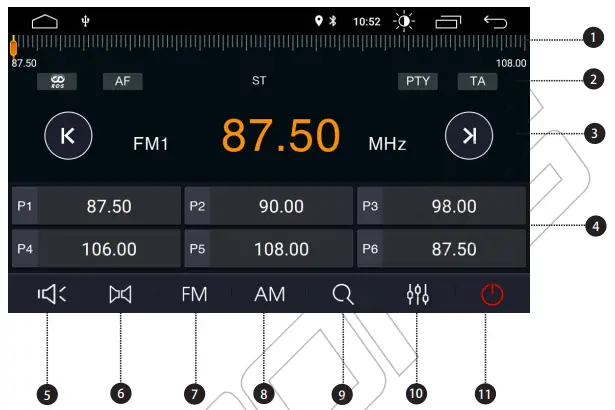This screenshot has width=615, height=410.
Task: Tap the speaker volume icon
Action: (x=50, y=295)
